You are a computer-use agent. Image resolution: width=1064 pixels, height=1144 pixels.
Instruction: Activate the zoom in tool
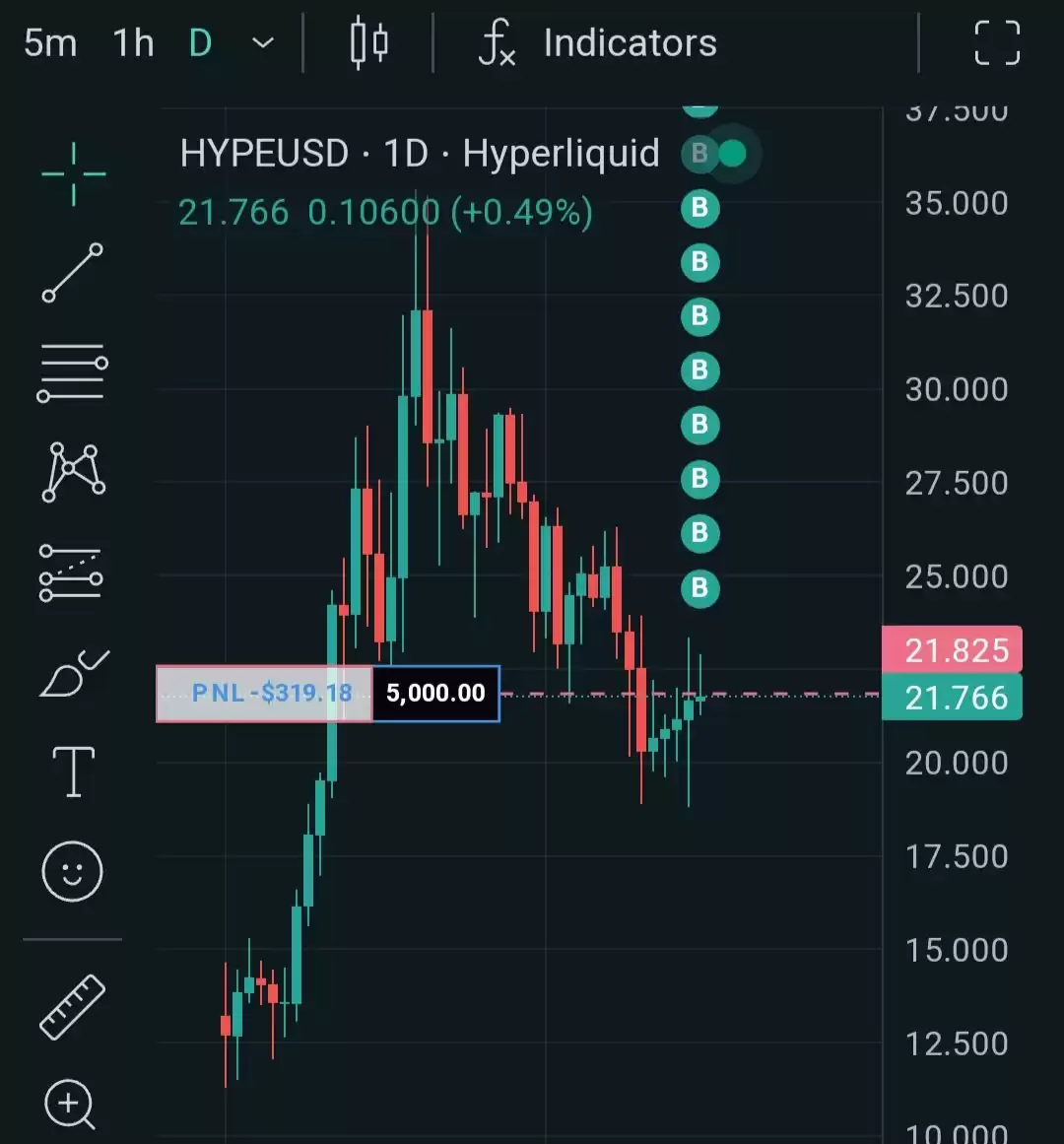(x=70, y=1104)
